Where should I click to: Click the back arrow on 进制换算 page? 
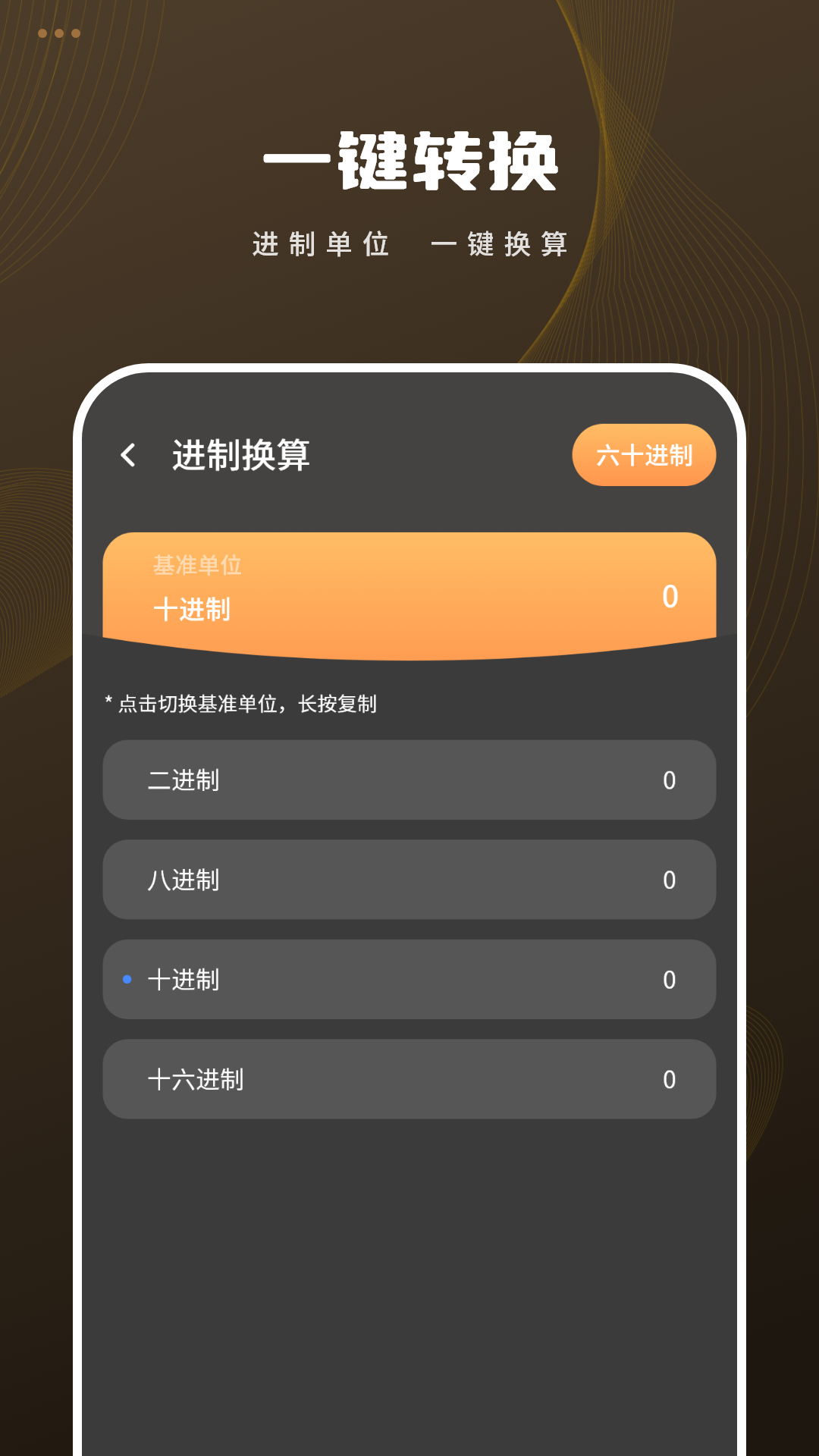click(x=127, y=453)
